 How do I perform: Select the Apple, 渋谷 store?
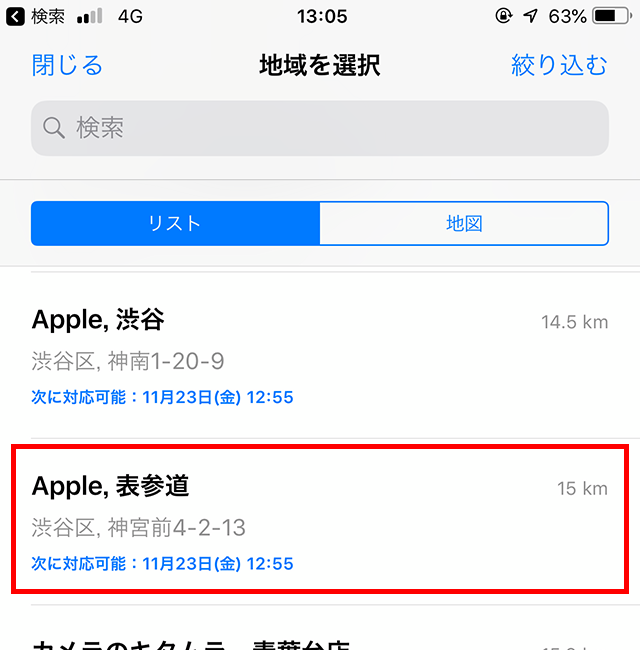[320, 356]
